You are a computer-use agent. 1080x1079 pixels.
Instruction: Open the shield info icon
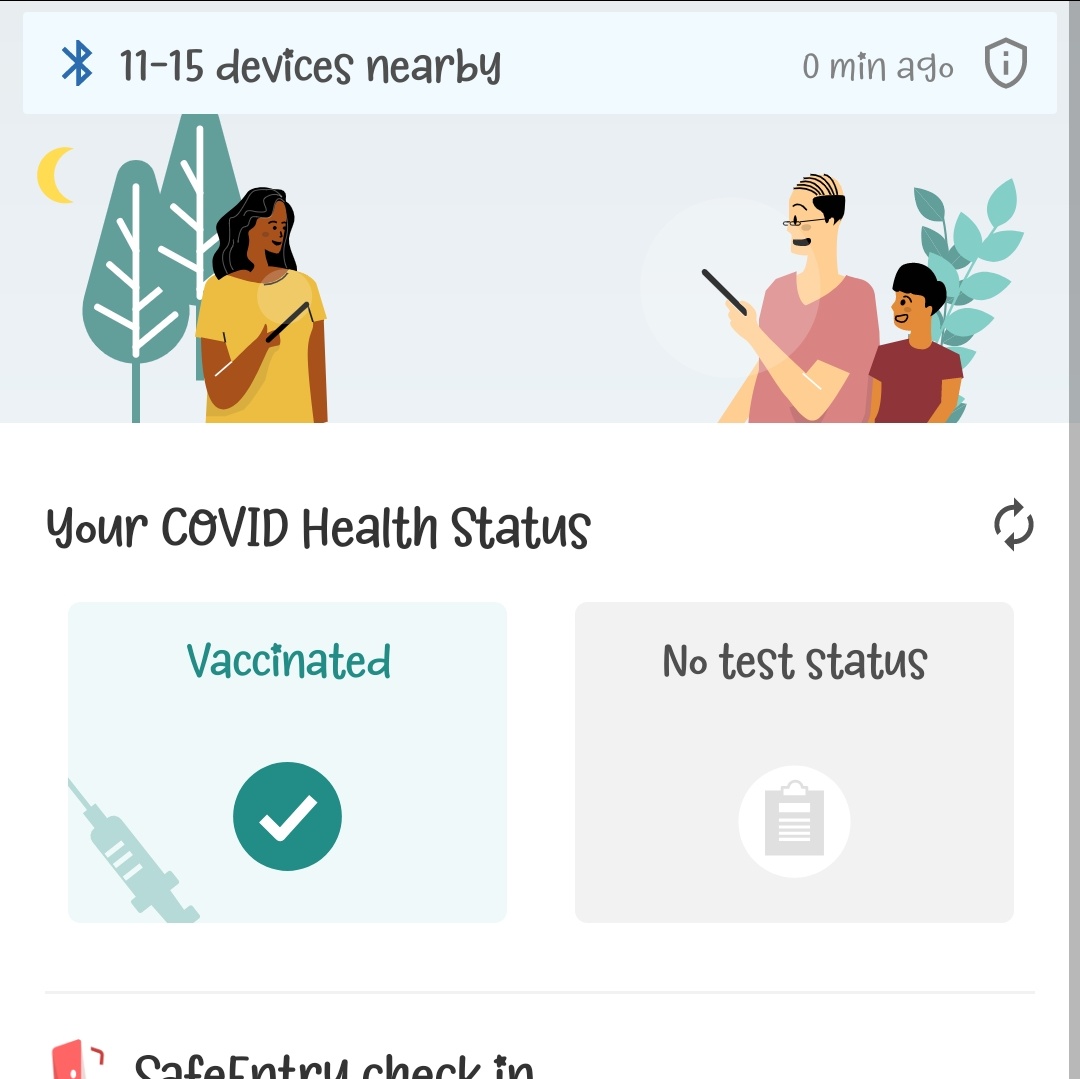pos(1006,66)
